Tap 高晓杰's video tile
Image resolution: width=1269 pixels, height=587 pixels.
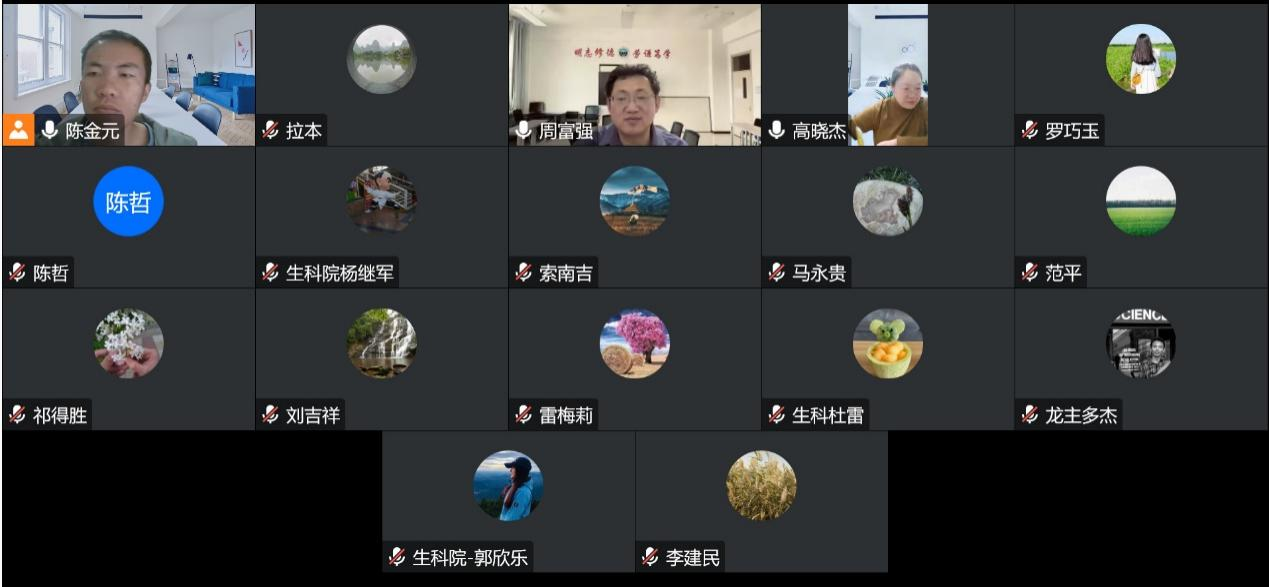click(887, 75)
